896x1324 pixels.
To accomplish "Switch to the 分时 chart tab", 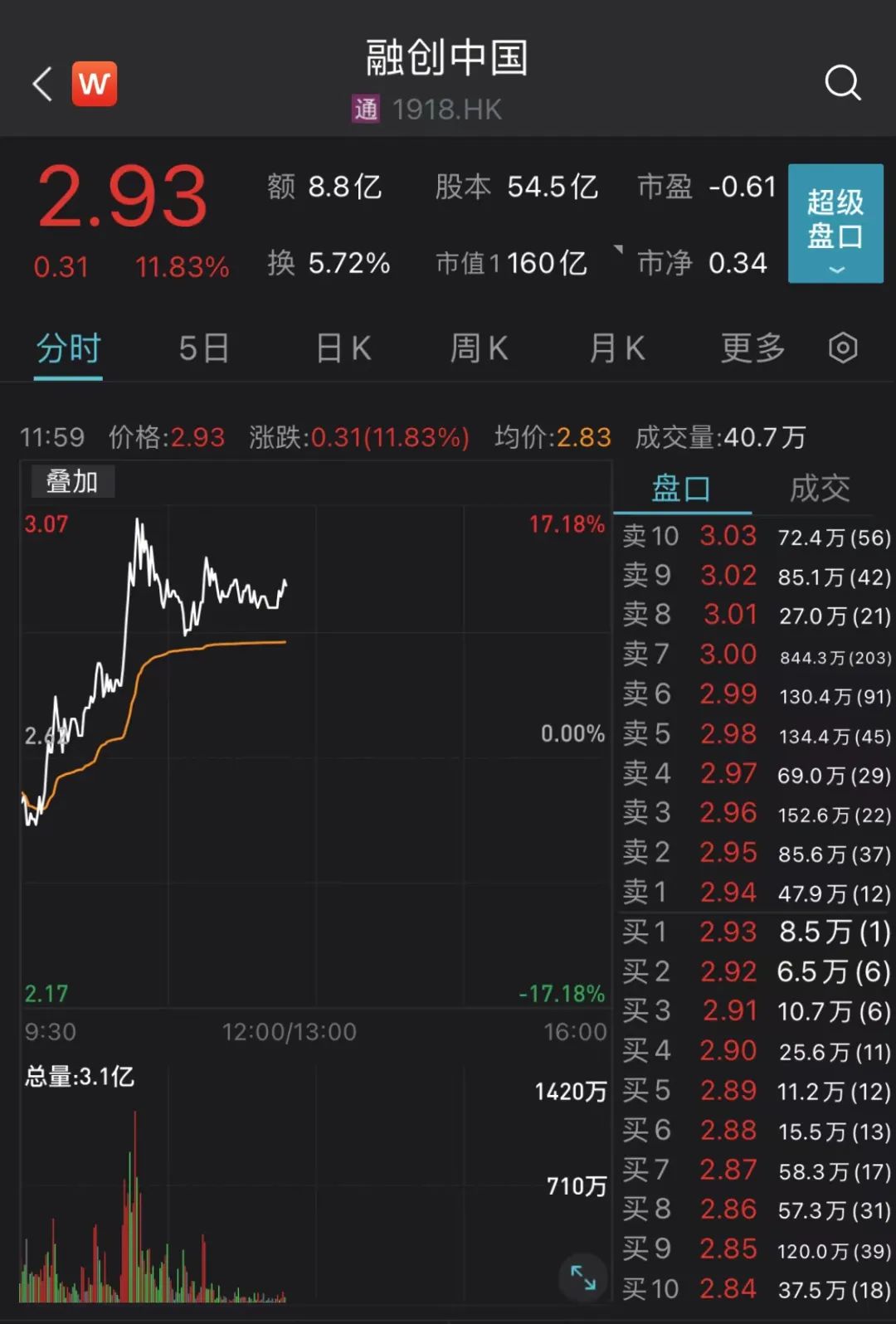I will (x=68, y=349).
